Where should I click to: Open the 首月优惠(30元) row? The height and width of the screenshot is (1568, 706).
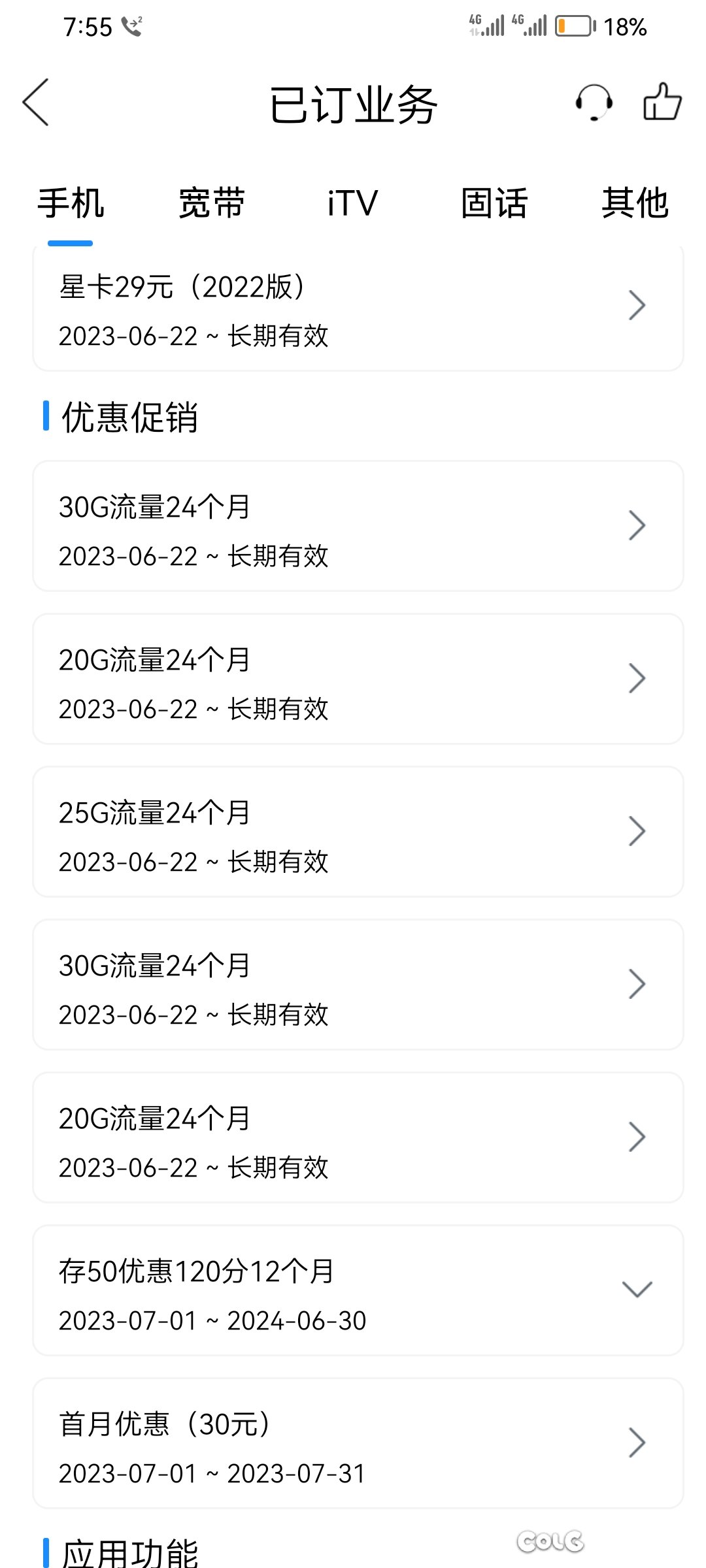(x=358, y=1443)
